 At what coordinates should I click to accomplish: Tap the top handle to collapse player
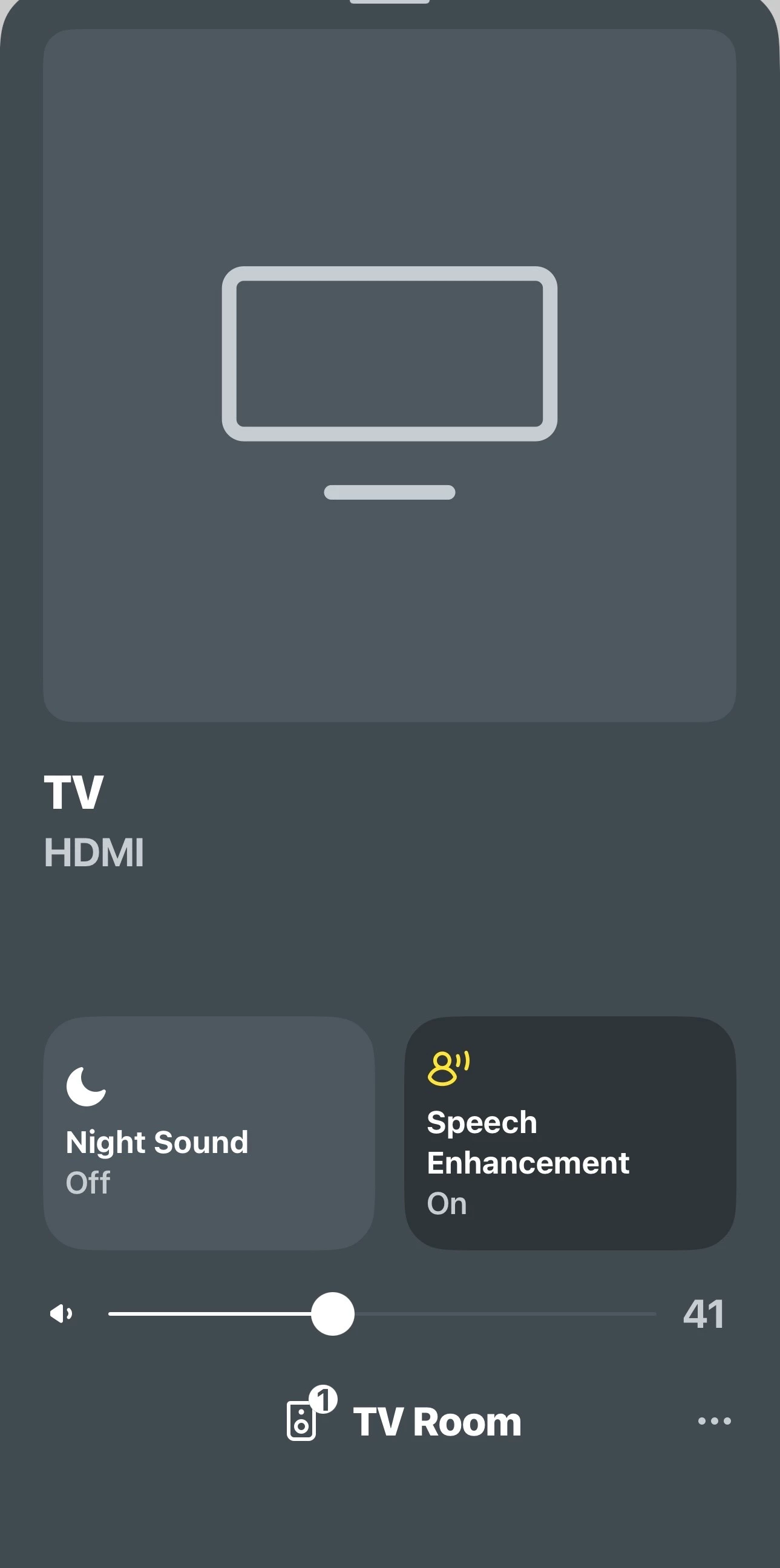390,2
